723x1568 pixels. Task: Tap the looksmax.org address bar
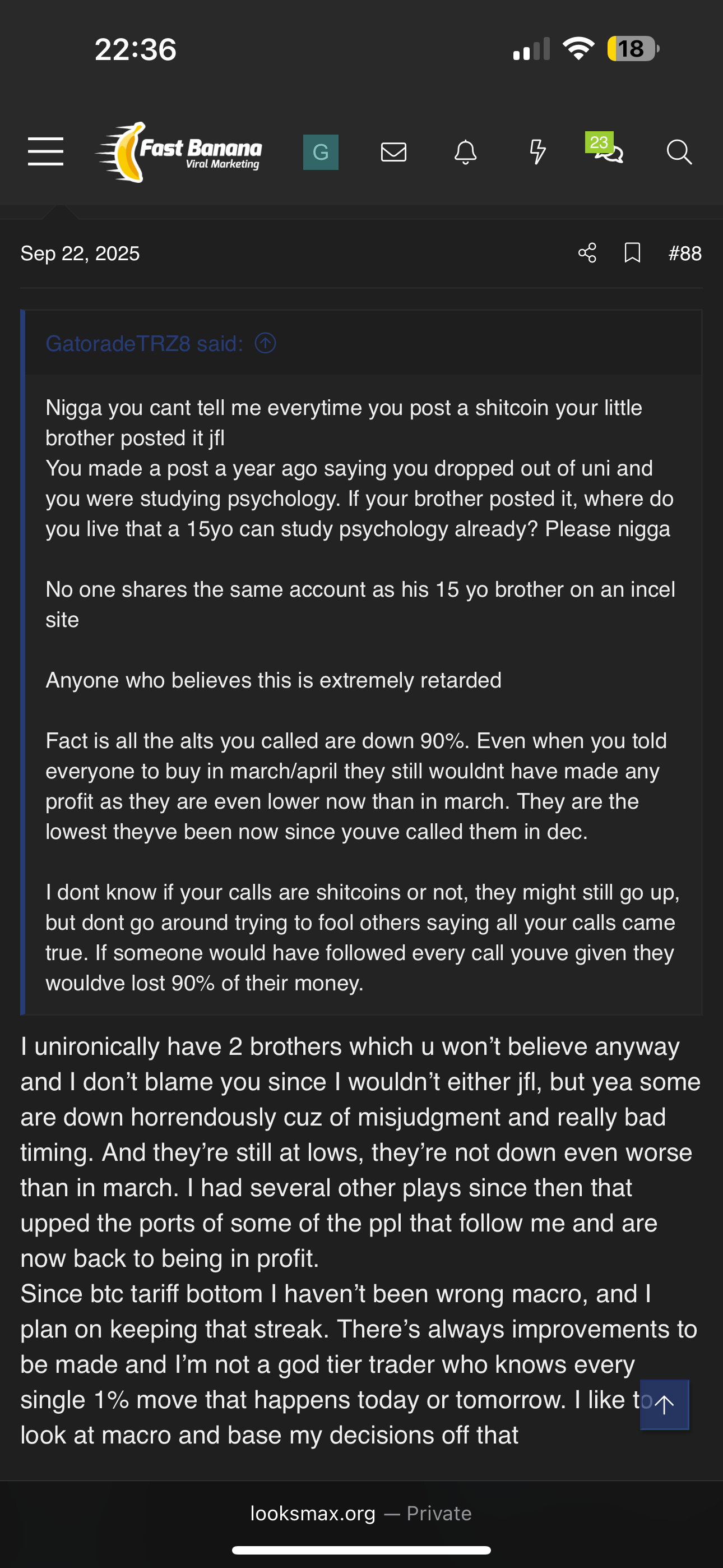(361, 1513)
